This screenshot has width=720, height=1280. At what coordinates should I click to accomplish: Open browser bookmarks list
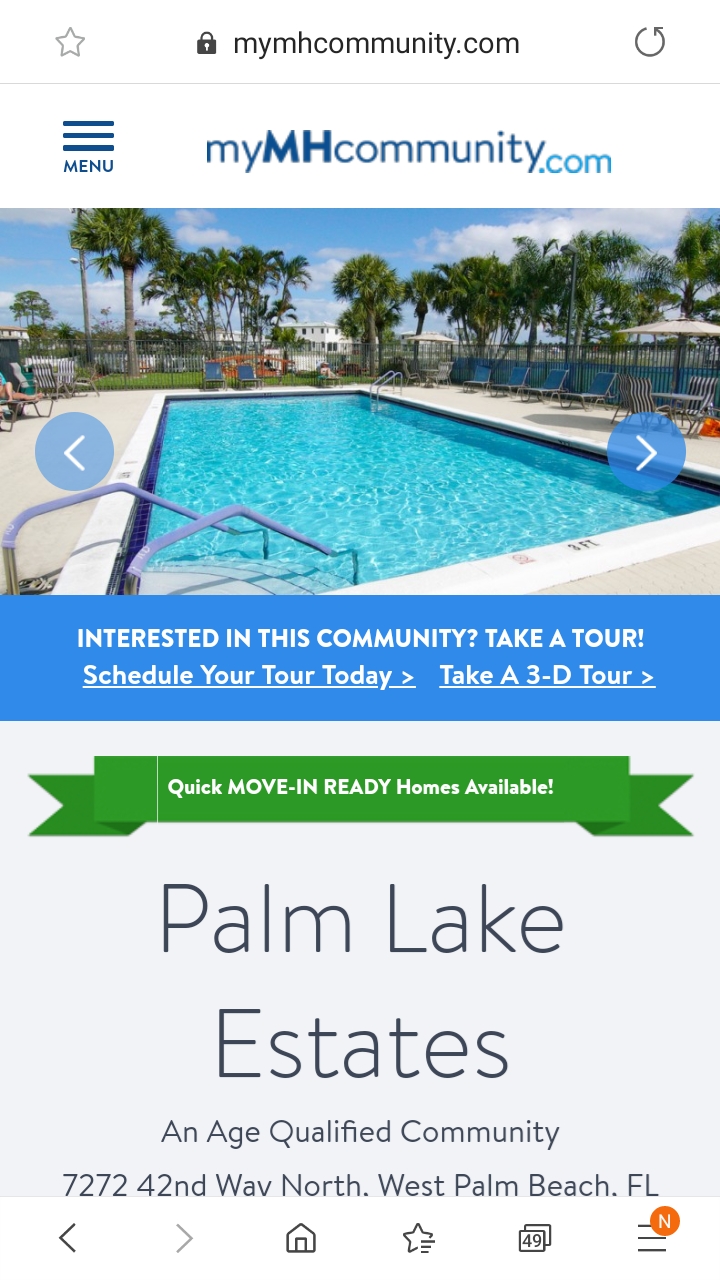tap(418, 1238)
